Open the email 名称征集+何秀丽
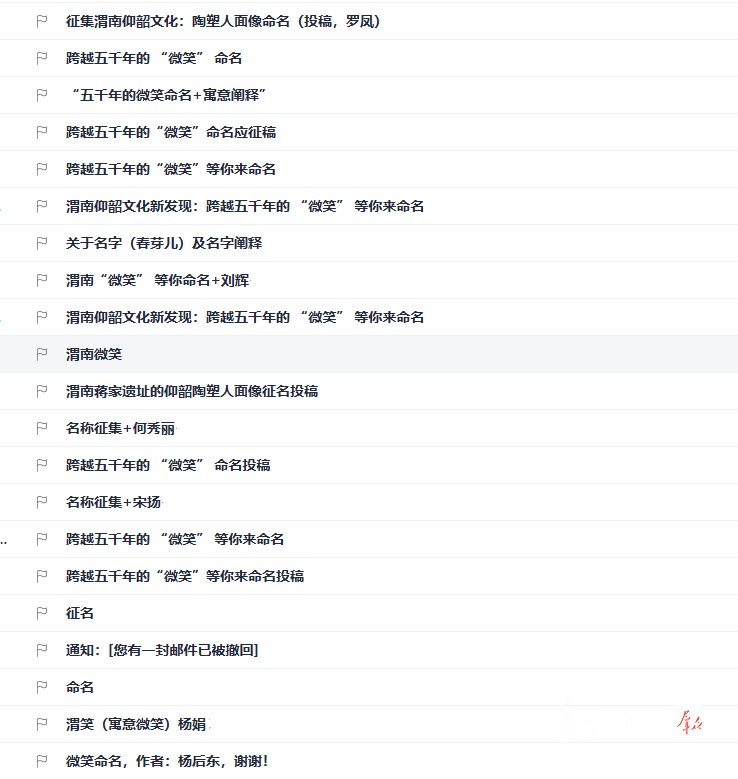 [x=121, y=428]
